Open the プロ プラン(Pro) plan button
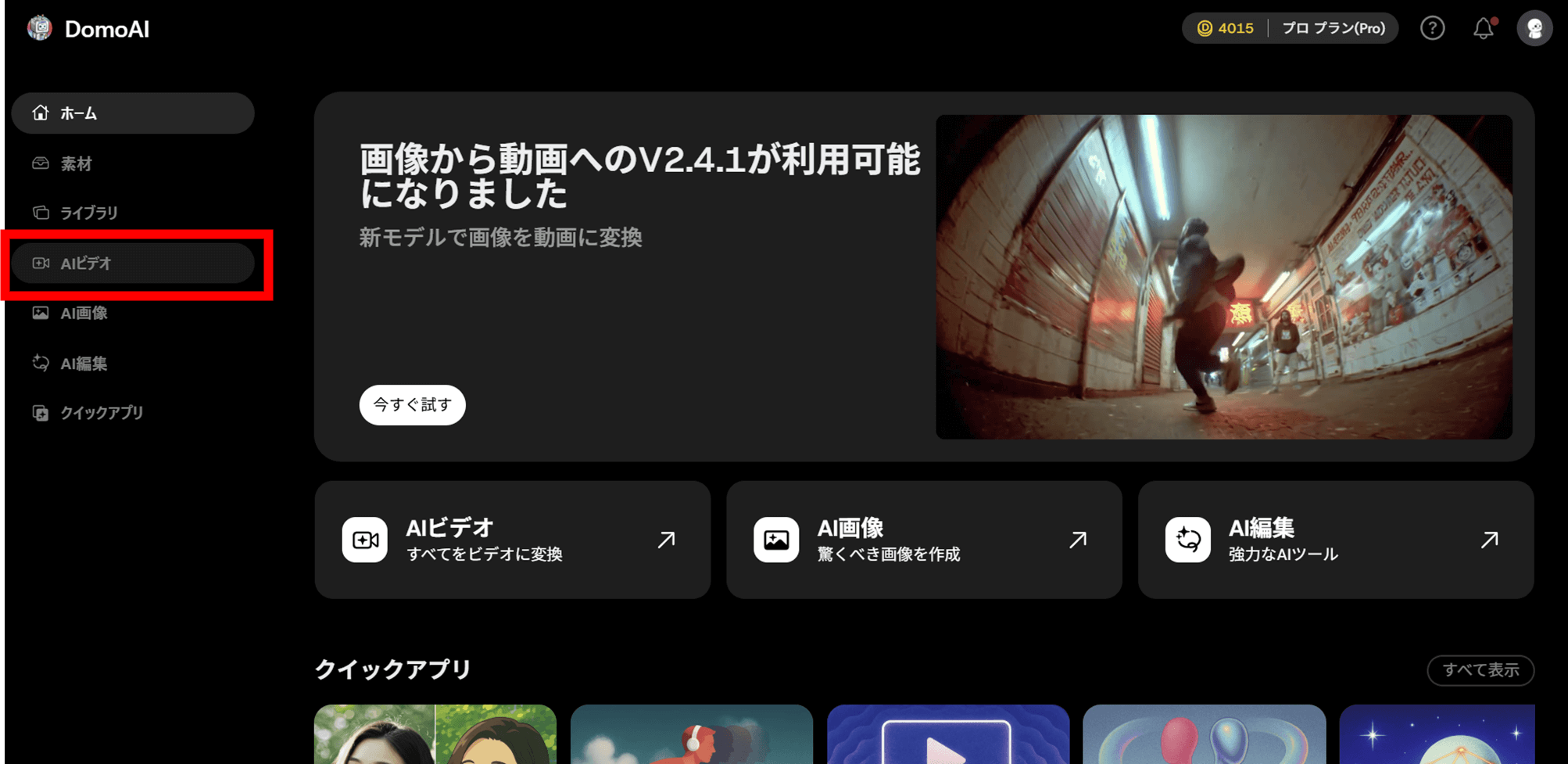The image size is (1568, 764). coord(1333,28)
